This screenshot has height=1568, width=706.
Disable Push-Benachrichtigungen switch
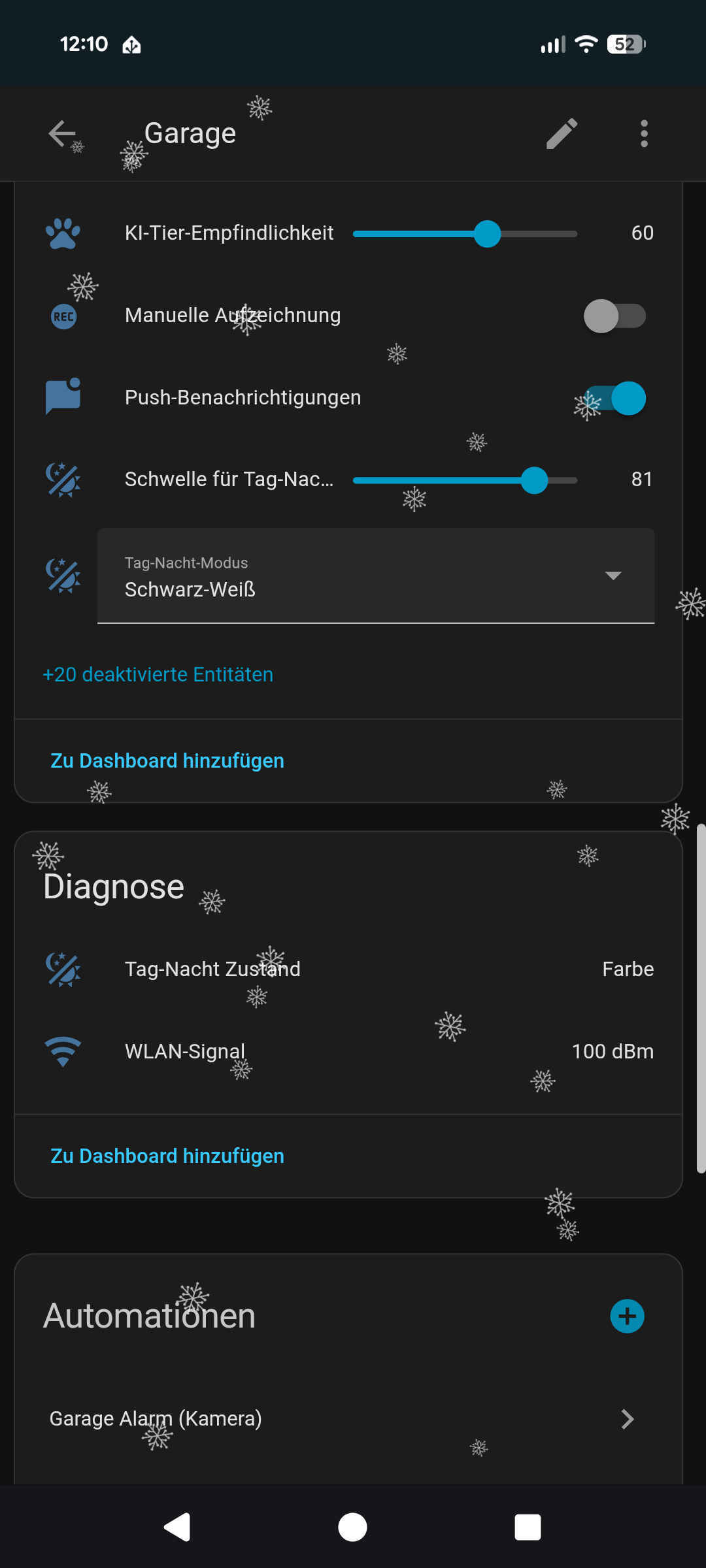616,399
